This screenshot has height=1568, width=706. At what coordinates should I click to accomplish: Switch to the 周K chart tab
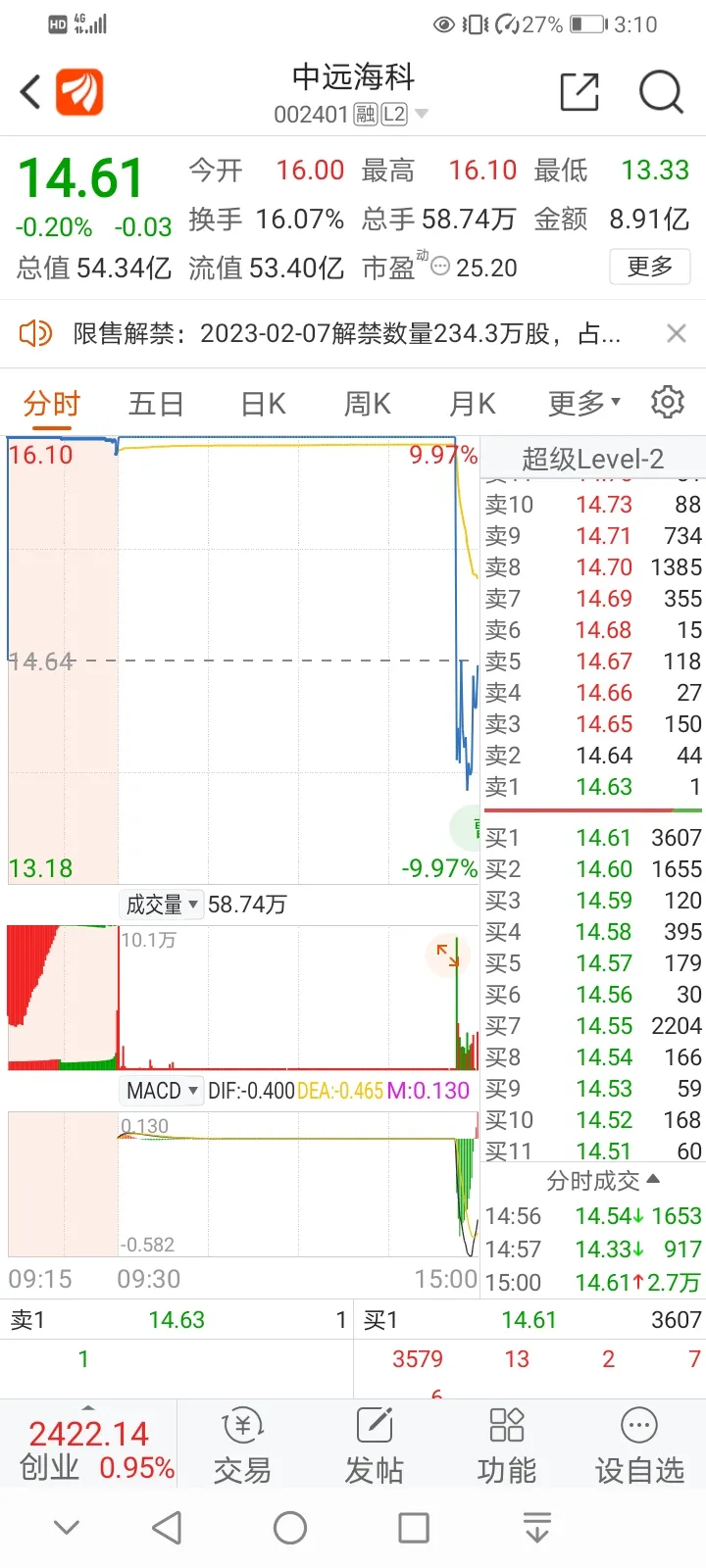(368, 403)
